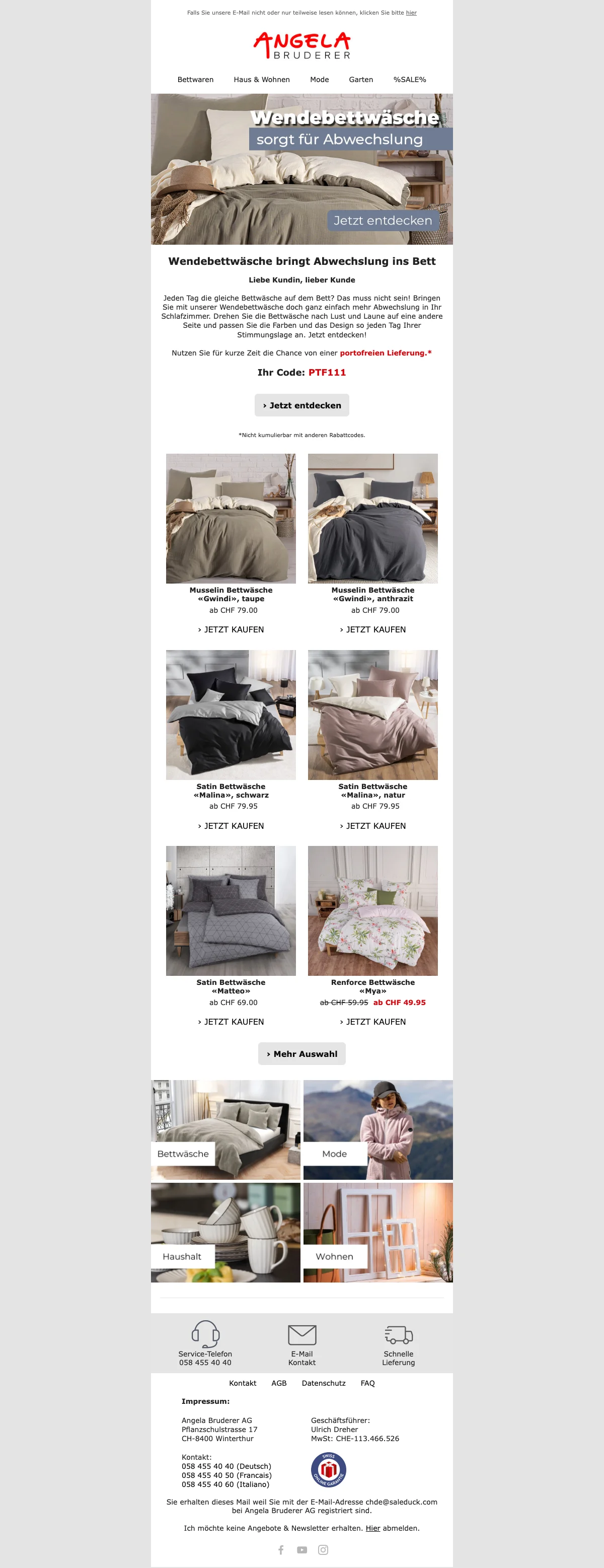
Task: Open the Bettwaren navigation link
Action: point(195,80)
